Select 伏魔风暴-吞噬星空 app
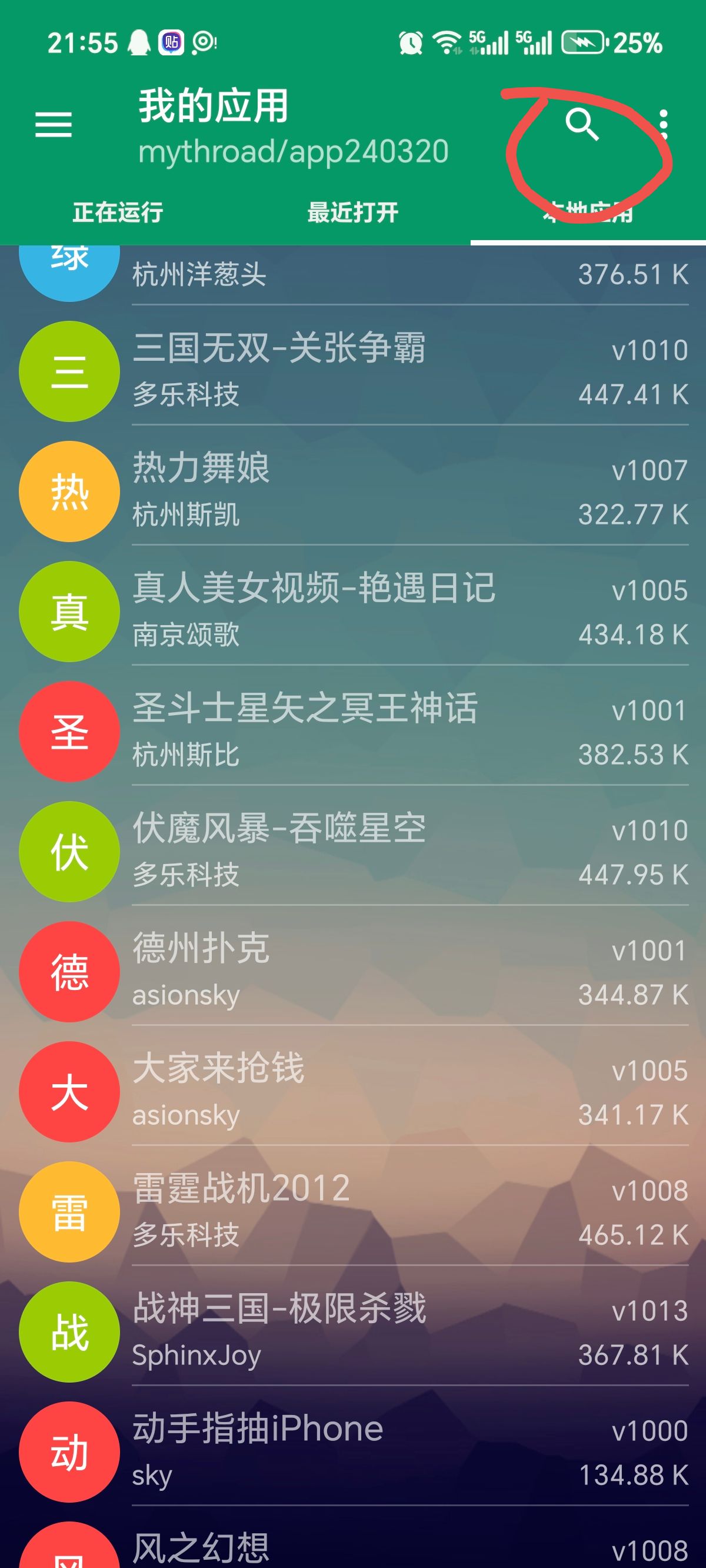The height and width of the screenshot is (1568, 706). click(x=353, y=851)
